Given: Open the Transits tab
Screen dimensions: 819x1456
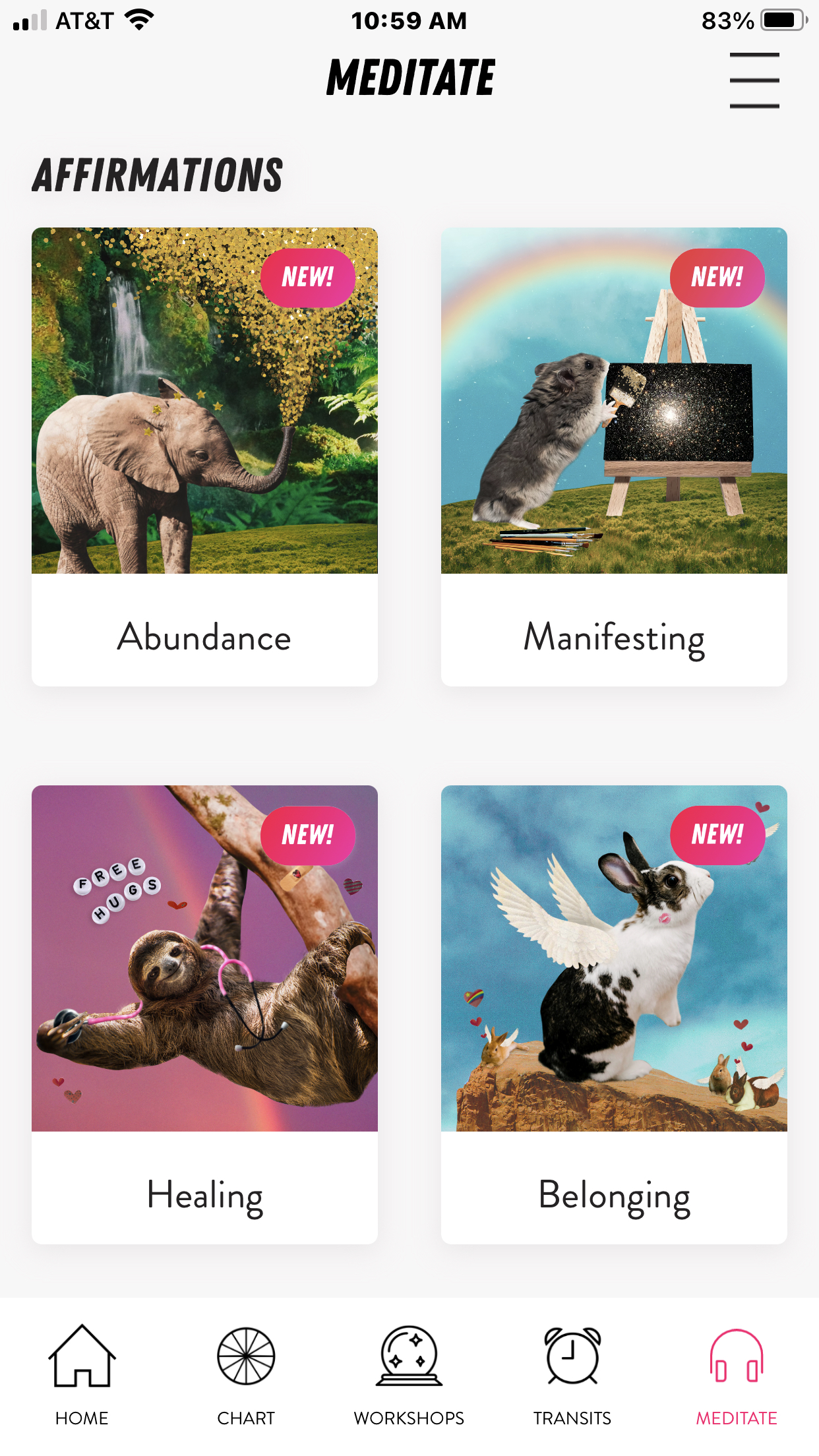Looking at the screenshot, I should pos(572,1376).
